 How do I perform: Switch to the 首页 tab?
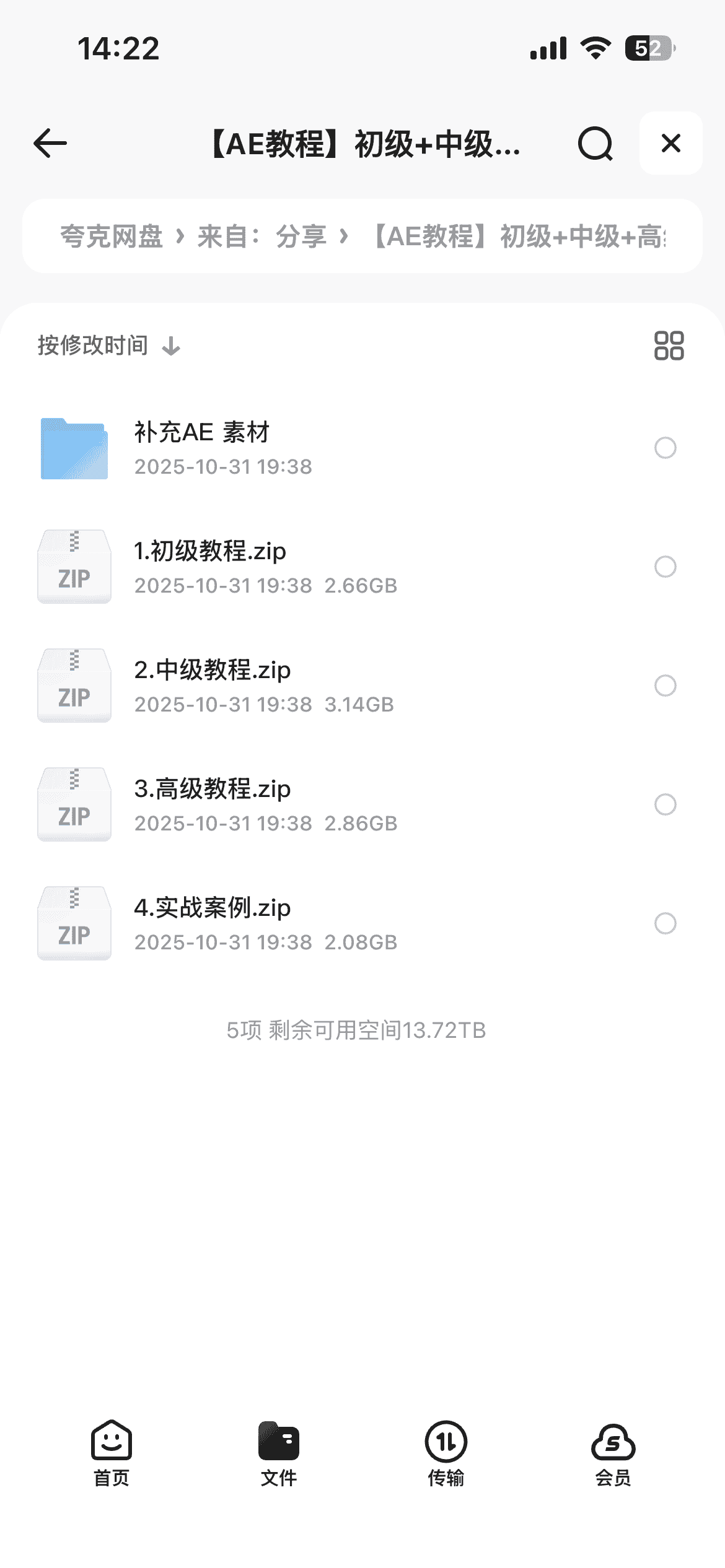[112, 1453]
